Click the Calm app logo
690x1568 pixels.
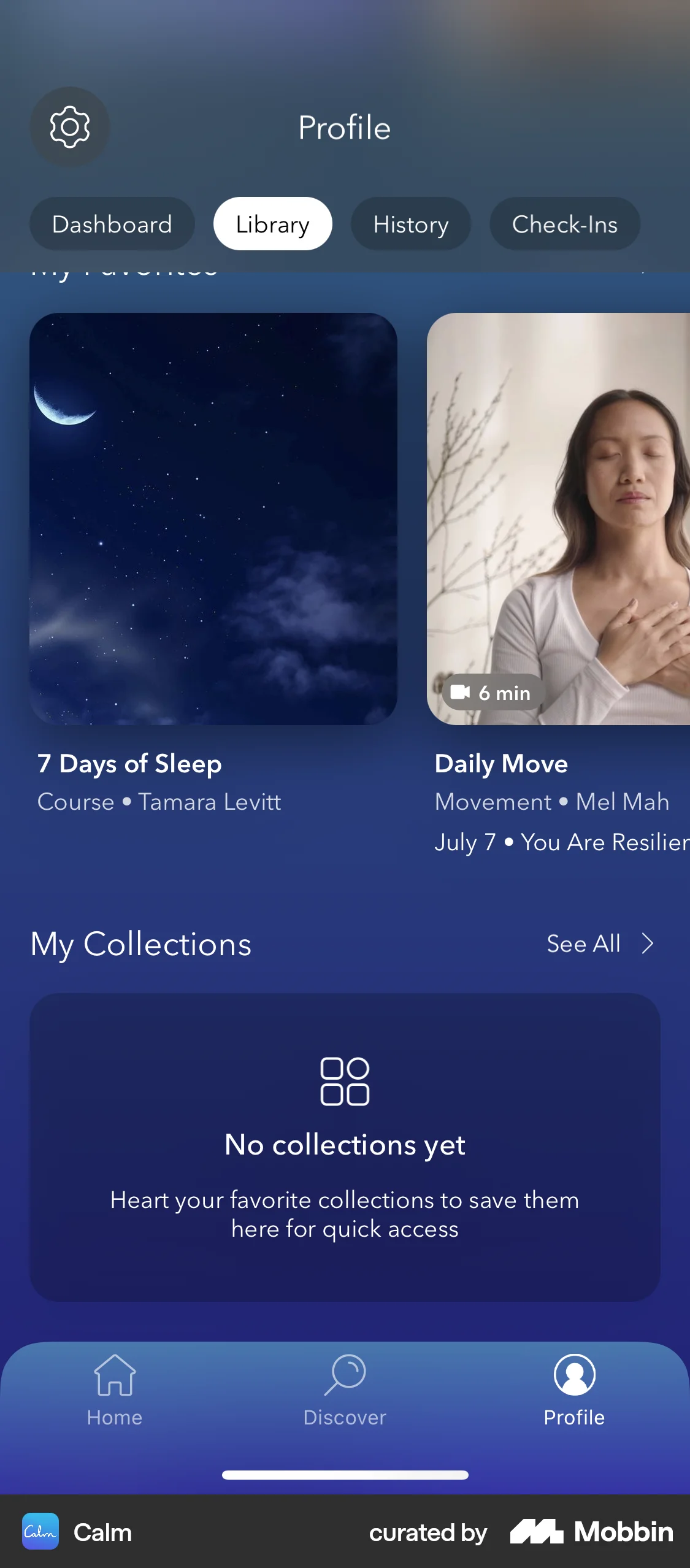(40, 1532)
